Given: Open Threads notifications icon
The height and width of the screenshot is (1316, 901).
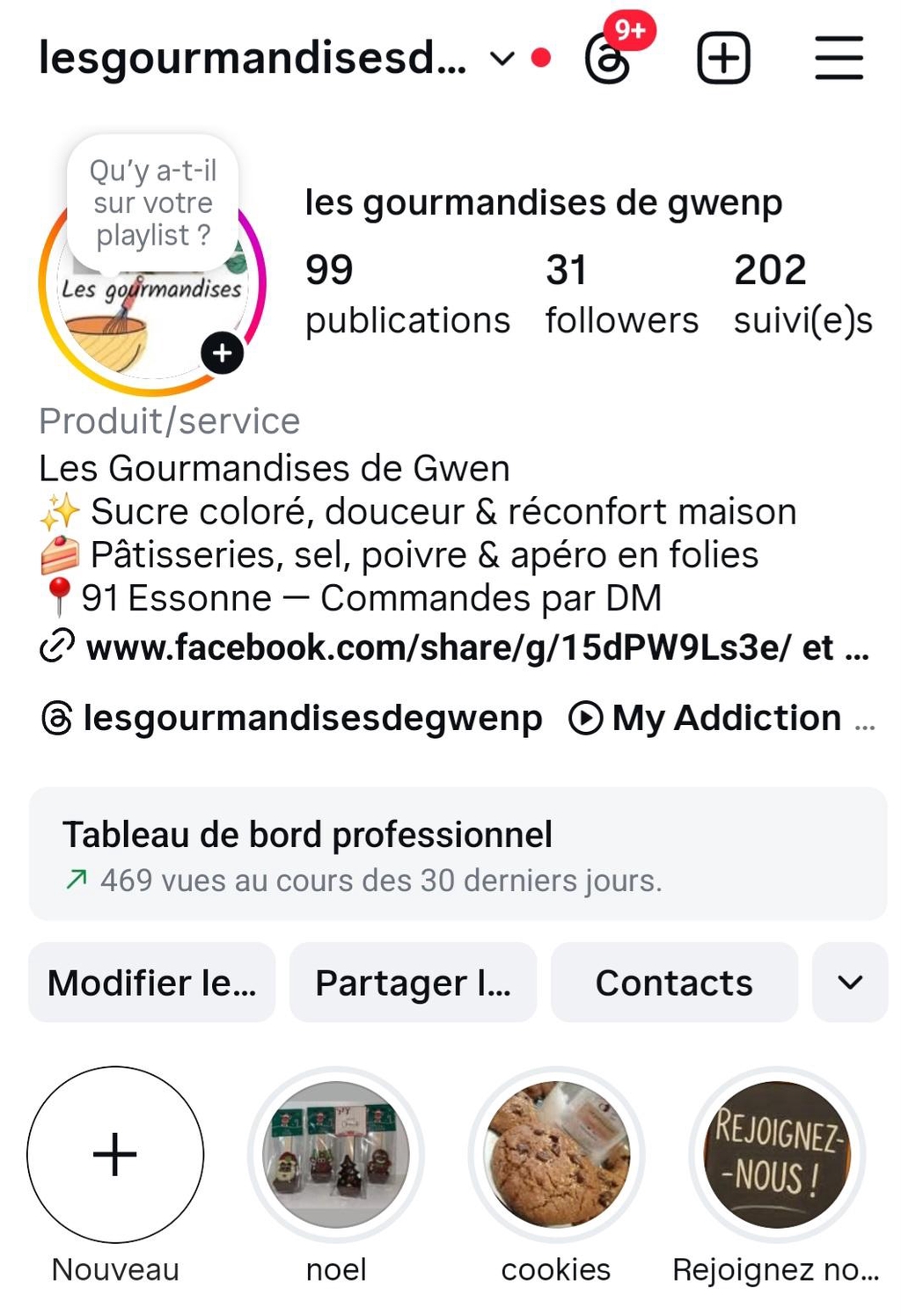Looking at the screenshot, I should pos(609,59).
